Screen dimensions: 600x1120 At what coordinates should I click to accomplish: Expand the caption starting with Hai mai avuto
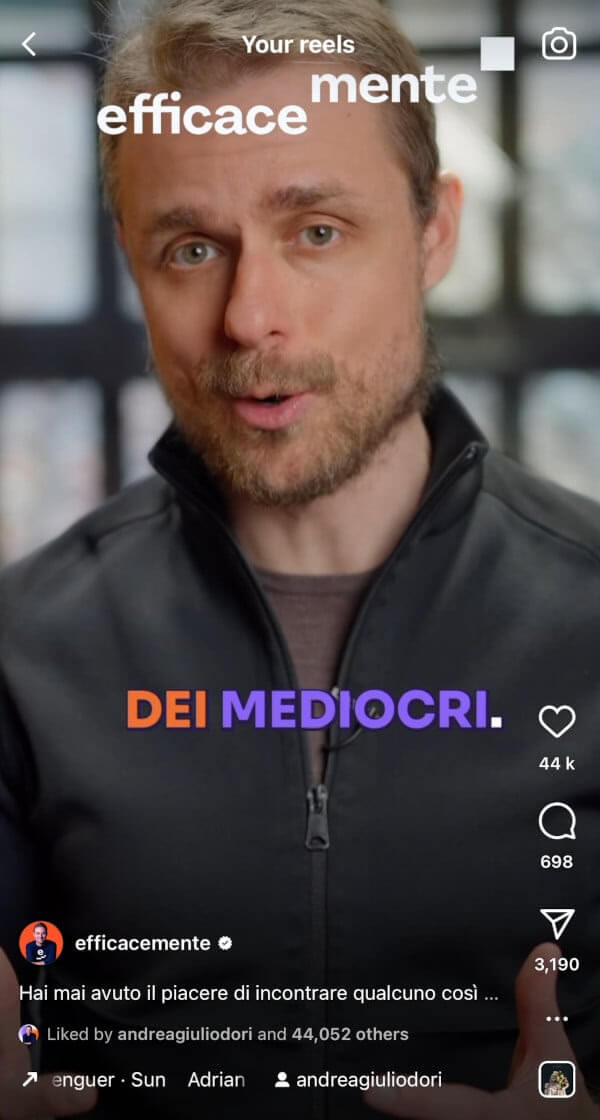coord(258,994)
